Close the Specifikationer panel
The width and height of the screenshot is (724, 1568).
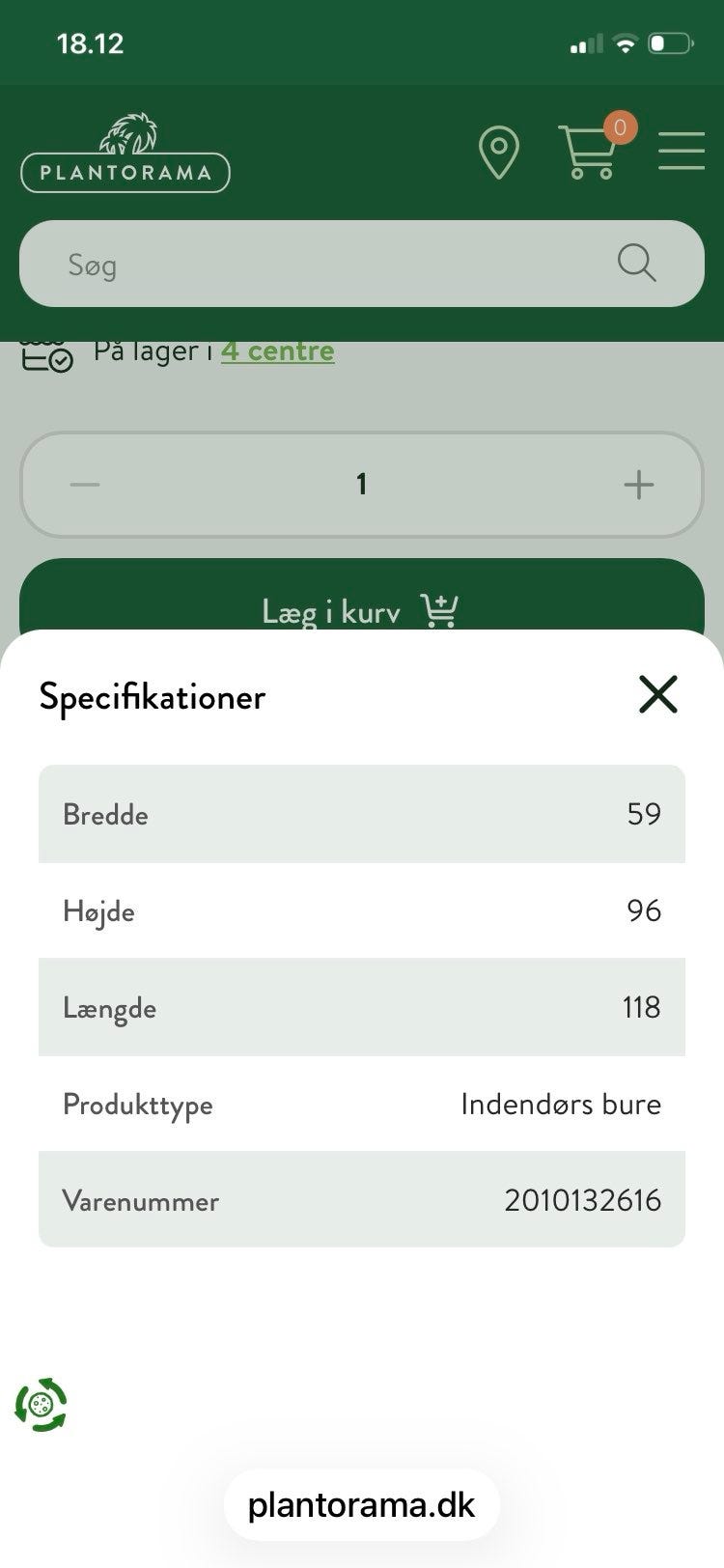657,694
